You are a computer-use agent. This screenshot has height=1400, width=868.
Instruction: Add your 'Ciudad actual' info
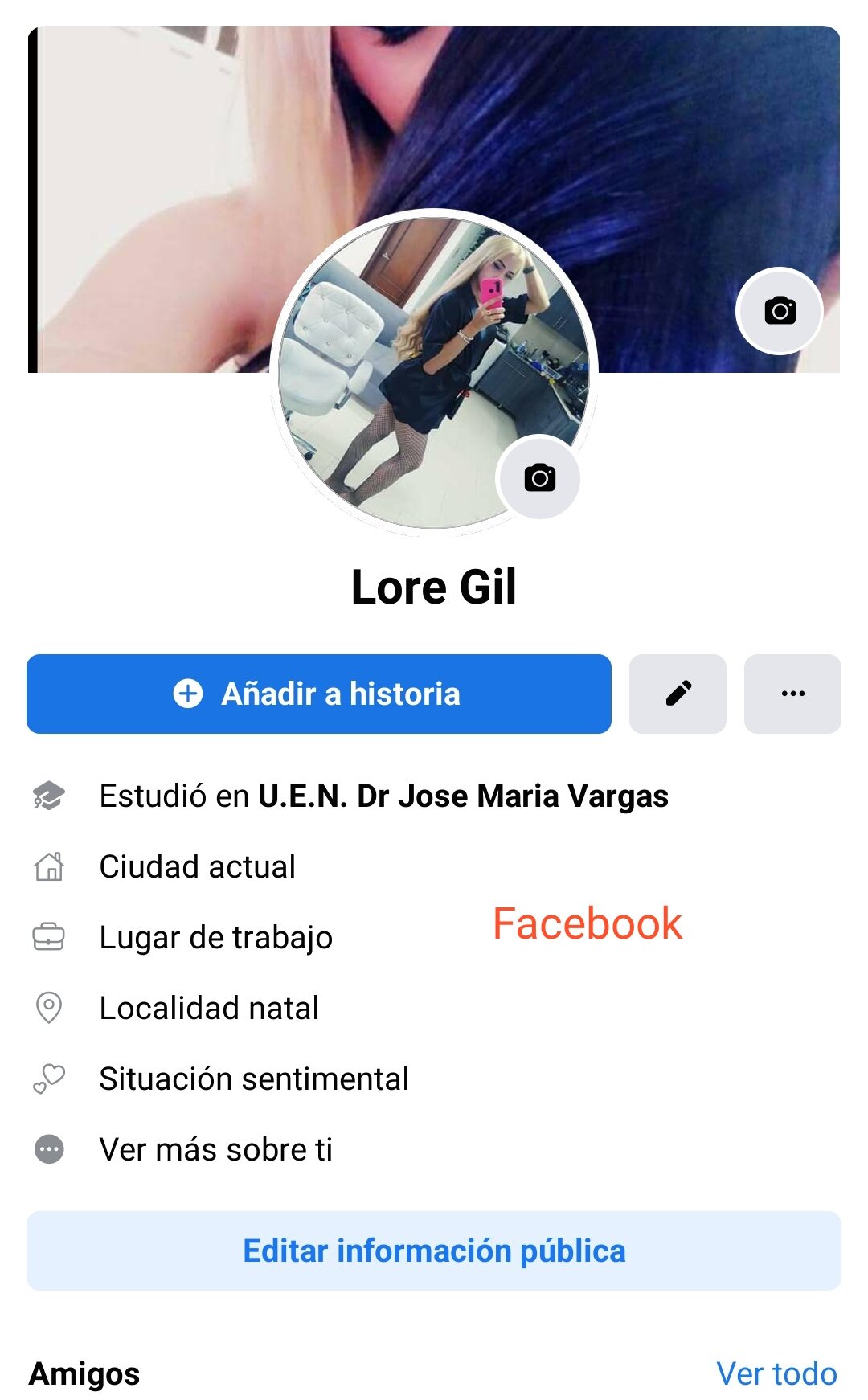[197, 867]
